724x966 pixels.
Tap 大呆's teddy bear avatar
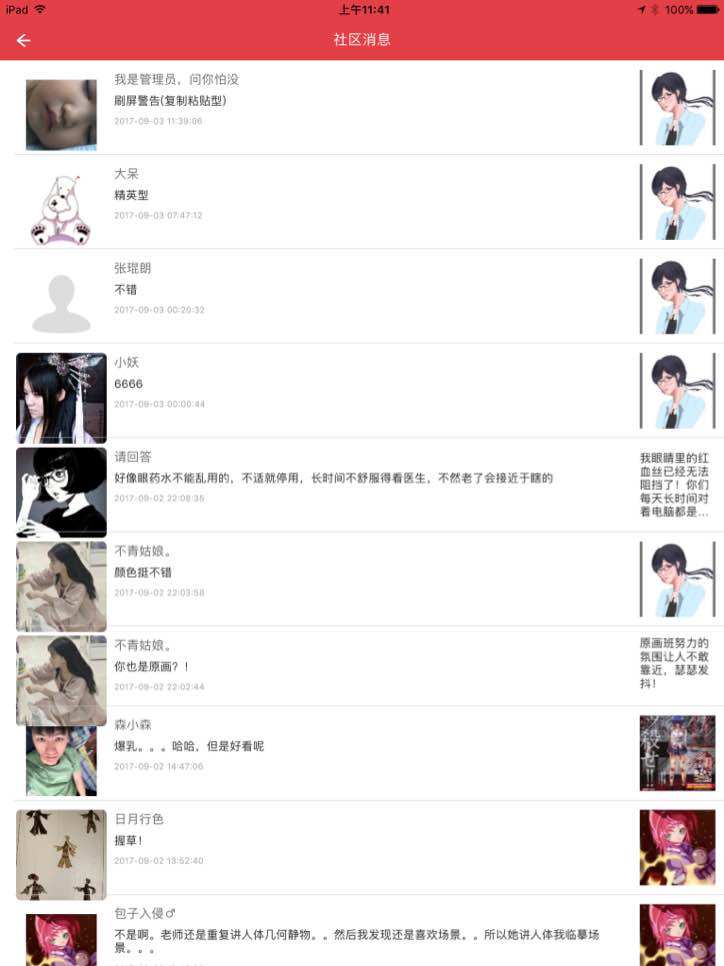tap(61, 209)
